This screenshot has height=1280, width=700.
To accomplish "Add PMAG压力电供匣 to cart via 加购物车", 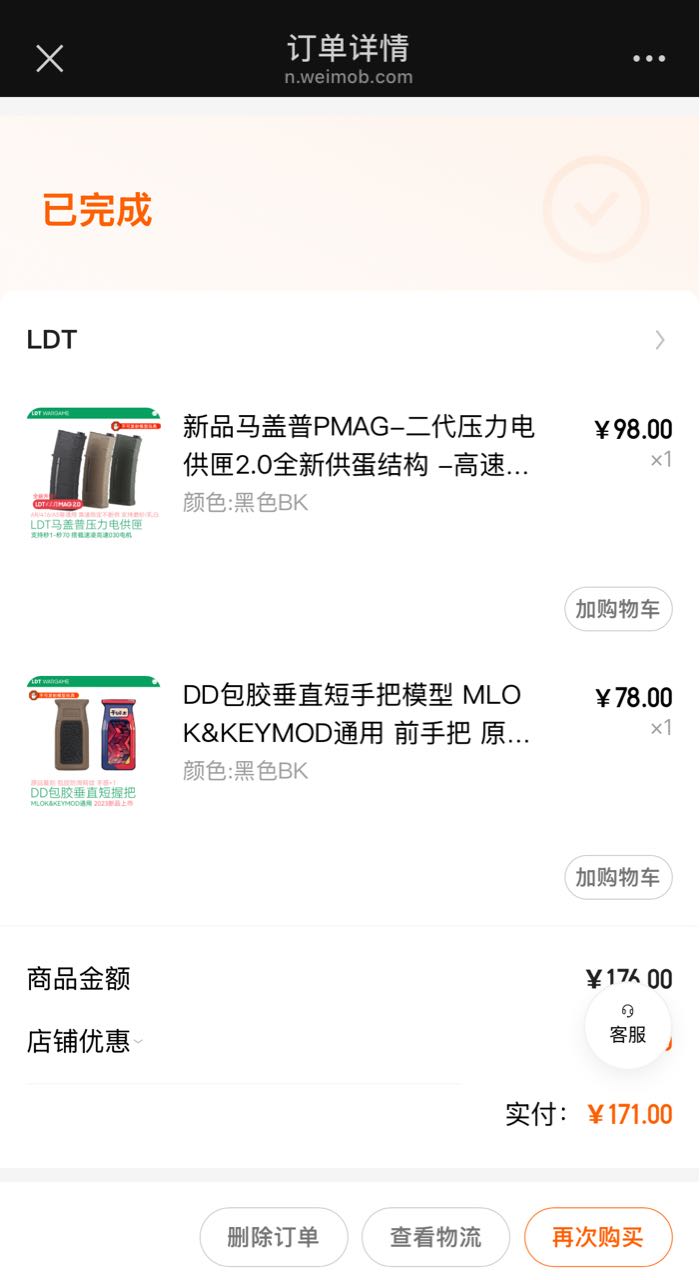I will click(x=618, y=609).
